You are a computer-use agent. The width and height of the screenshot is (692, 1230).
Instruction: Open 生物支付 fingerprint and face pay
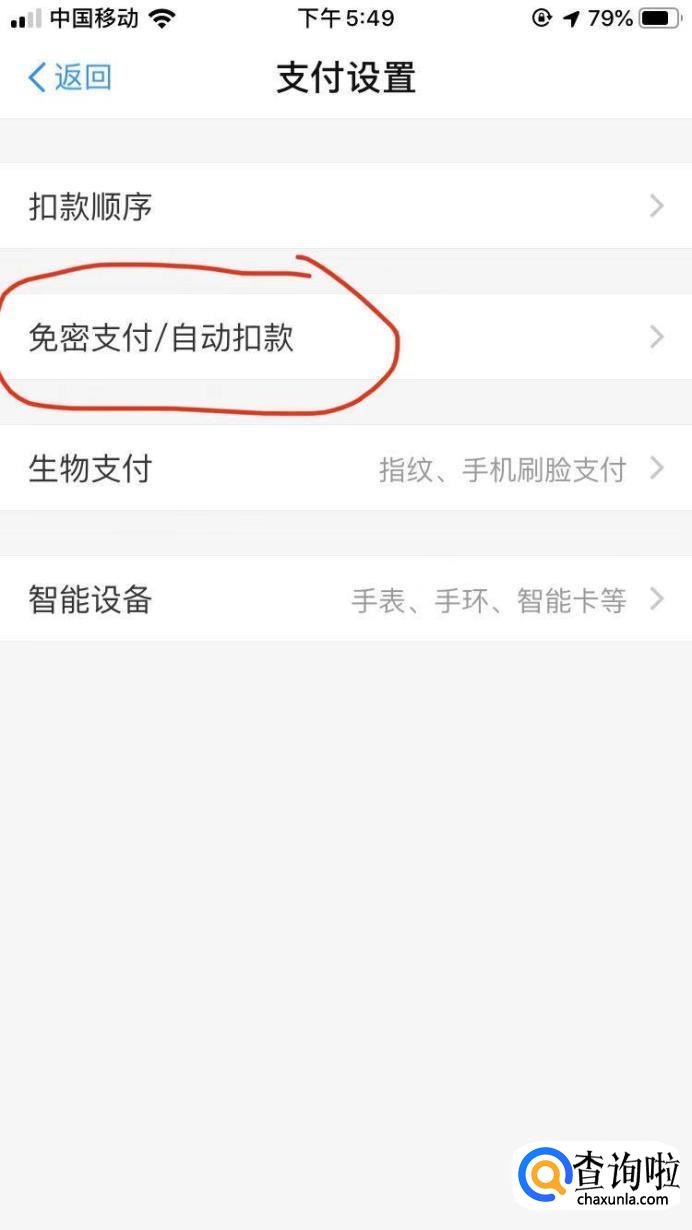click(345, 468)
